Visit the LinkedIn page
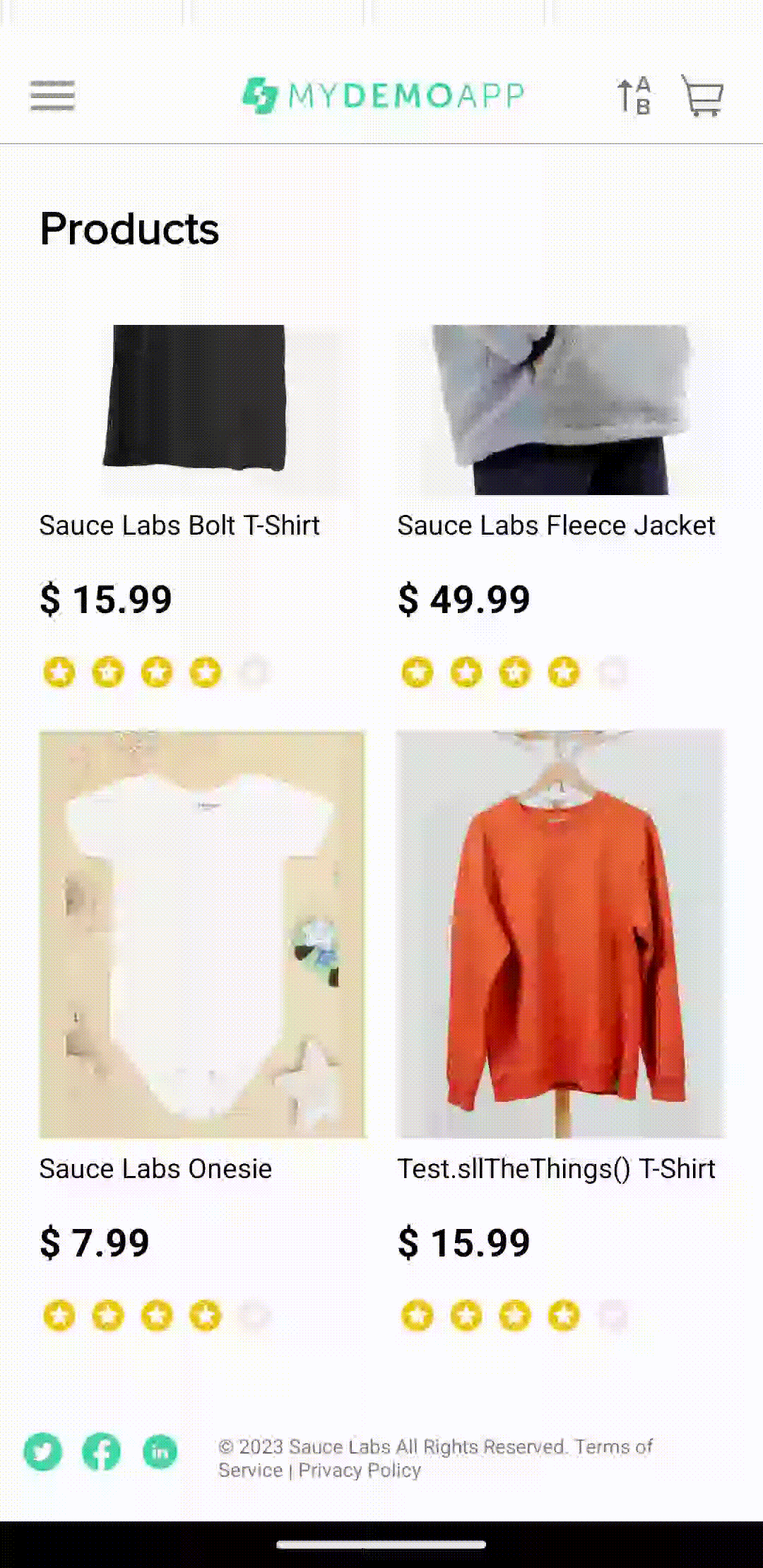 point(160,1452)
